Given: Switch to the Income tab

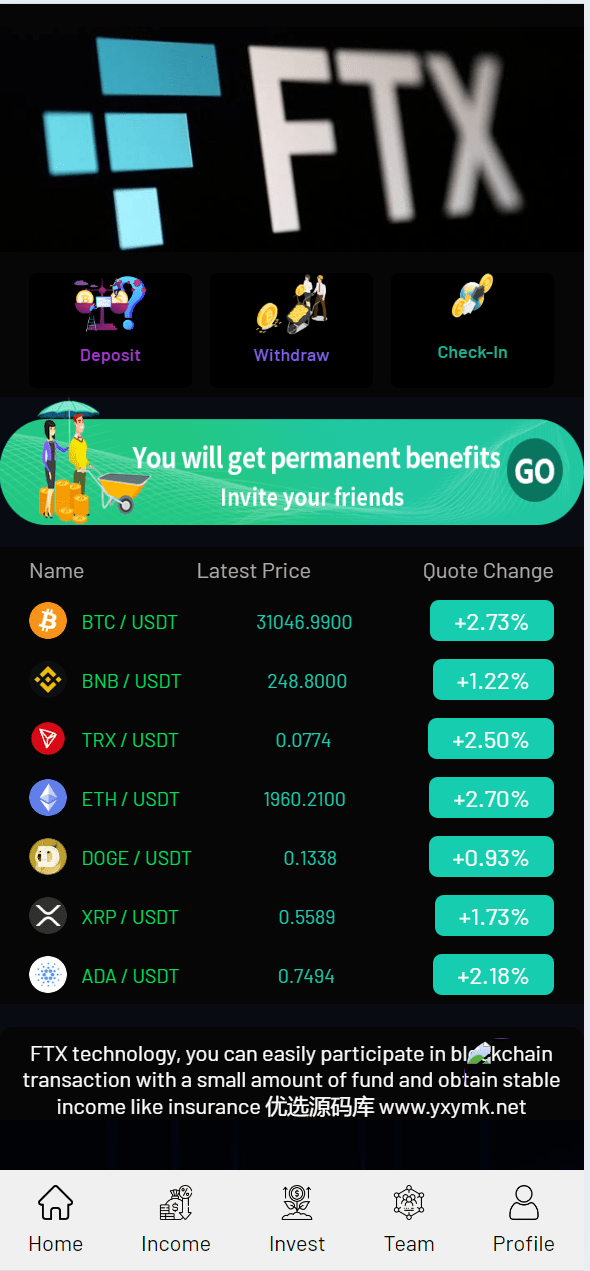Looking at the screenshot, I should tap(176, 1219).
